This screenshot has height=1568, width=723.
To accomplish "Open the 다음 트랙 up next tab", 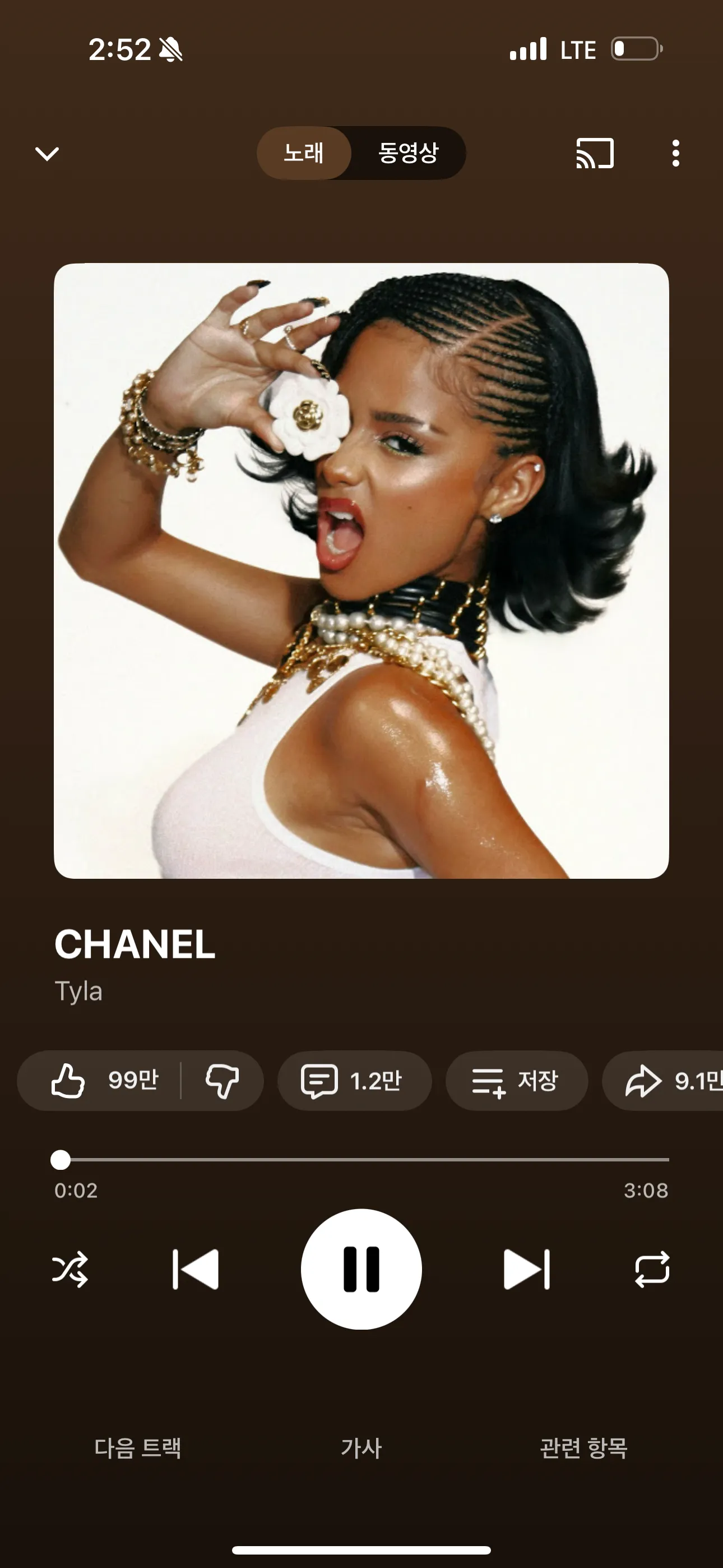I will point(138,1447).
